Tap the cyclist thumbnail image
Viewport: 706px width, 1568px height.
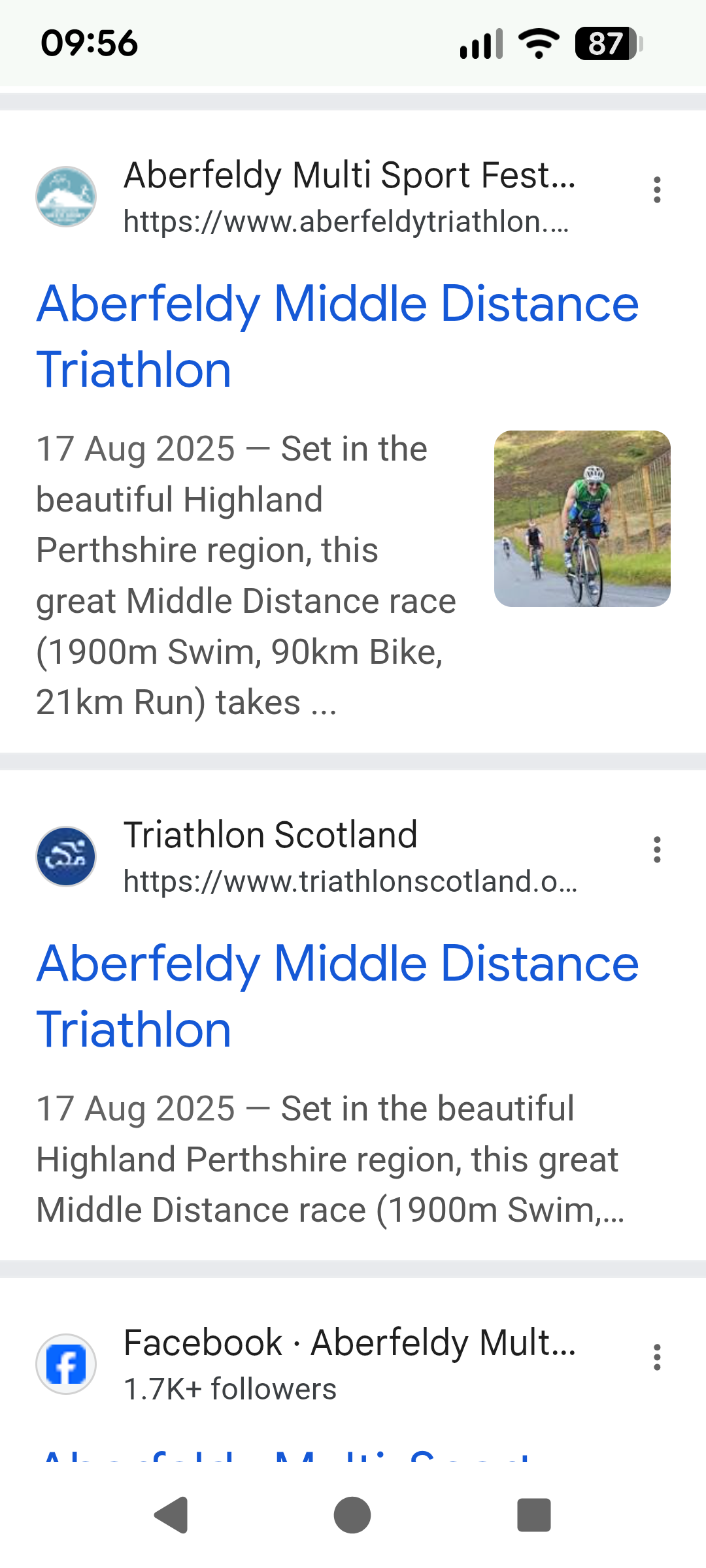582,518
